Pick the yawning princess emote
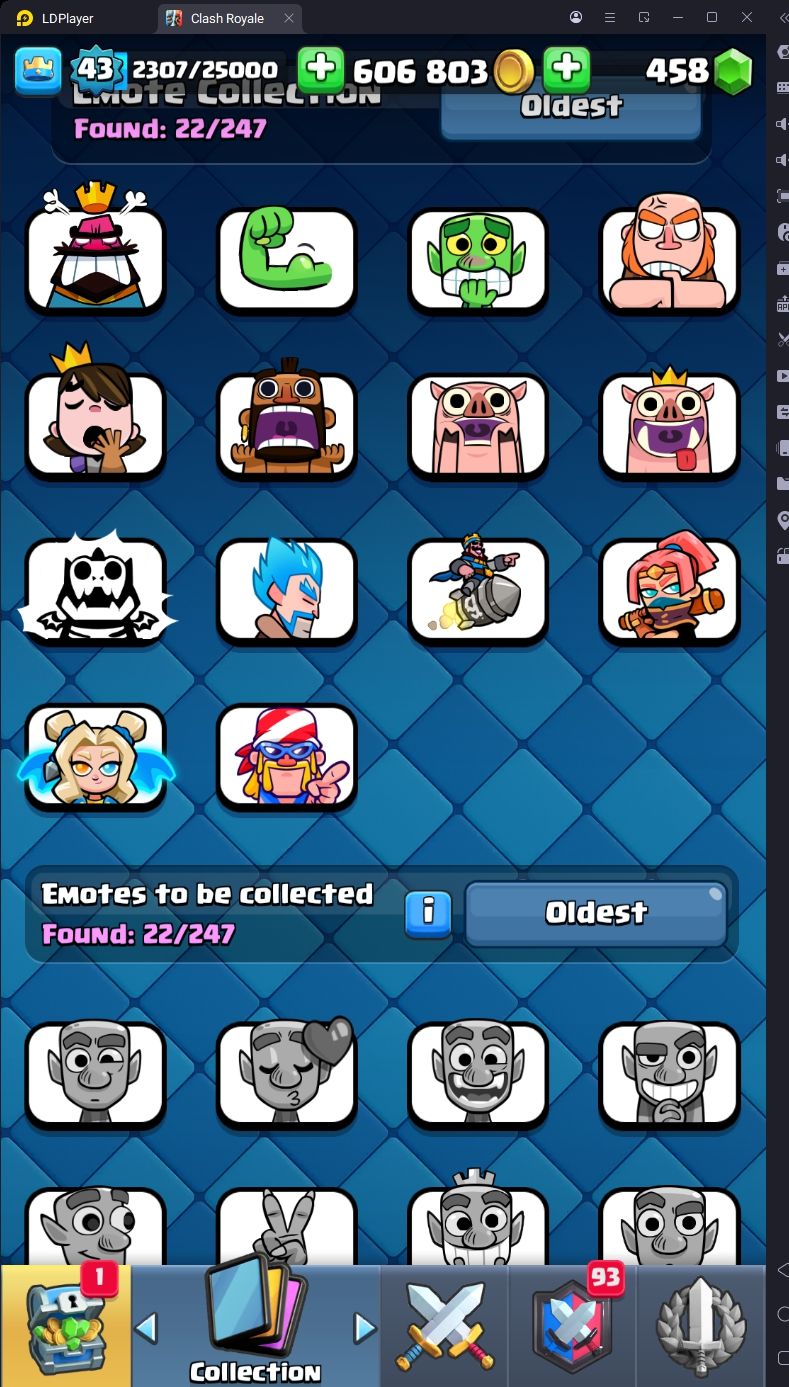This screenshot has width=789, height=1387. 95,423
